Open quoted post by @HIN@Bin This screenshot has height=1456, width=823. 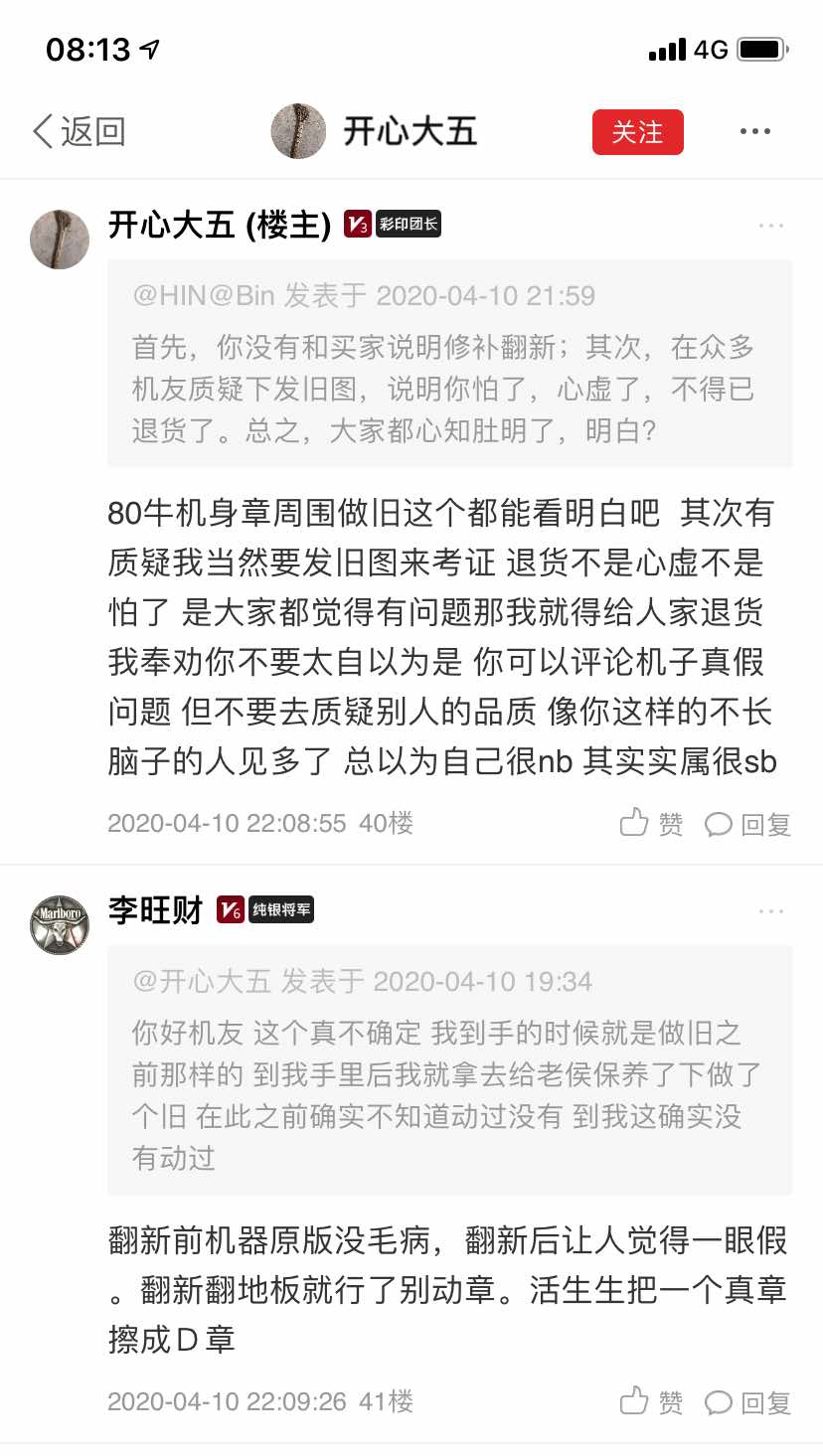coord(449,364)
